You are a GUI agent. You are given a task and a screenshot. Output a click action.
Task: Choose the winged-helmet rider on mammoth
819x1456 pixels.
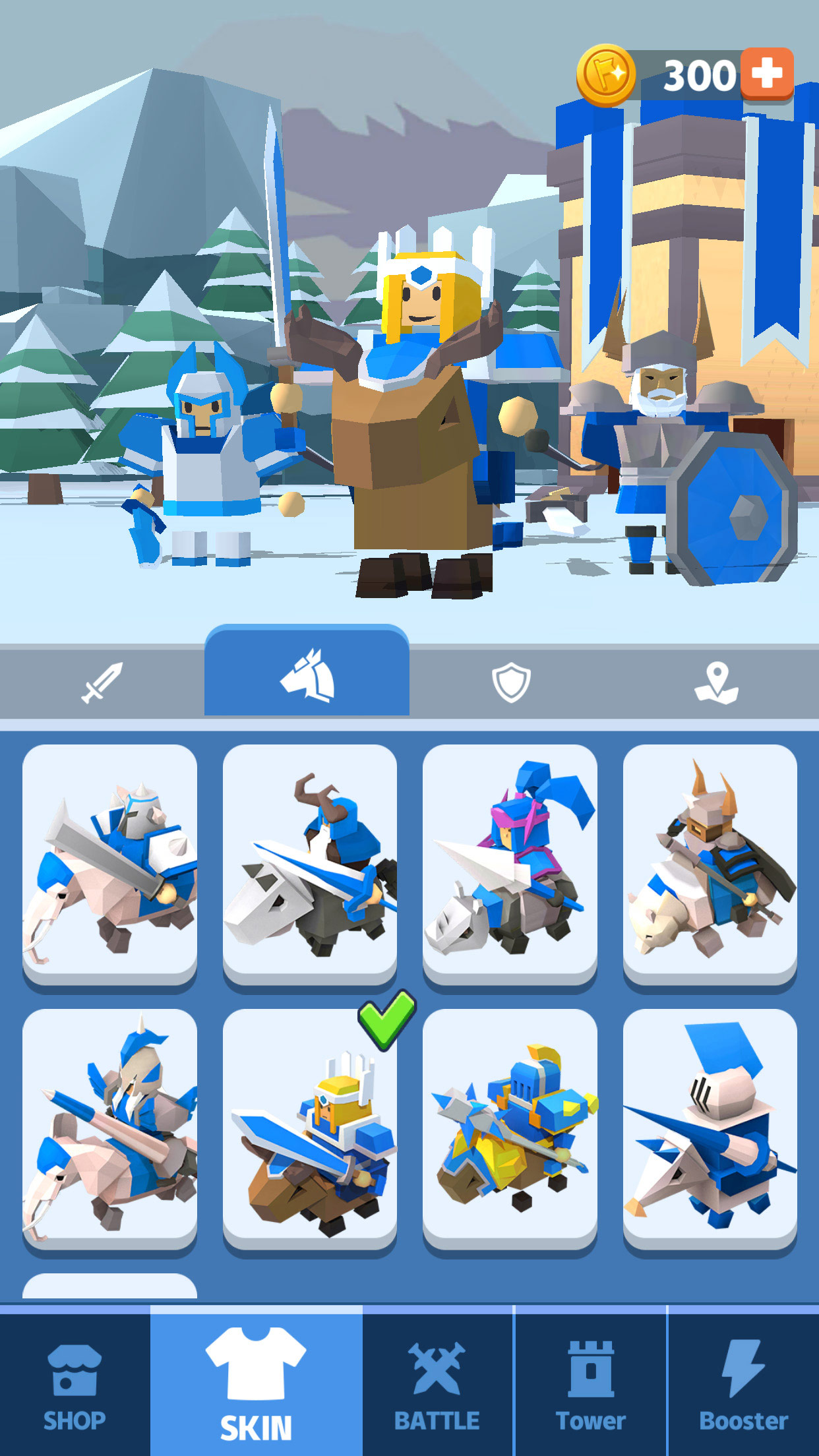click(110, 1128)
